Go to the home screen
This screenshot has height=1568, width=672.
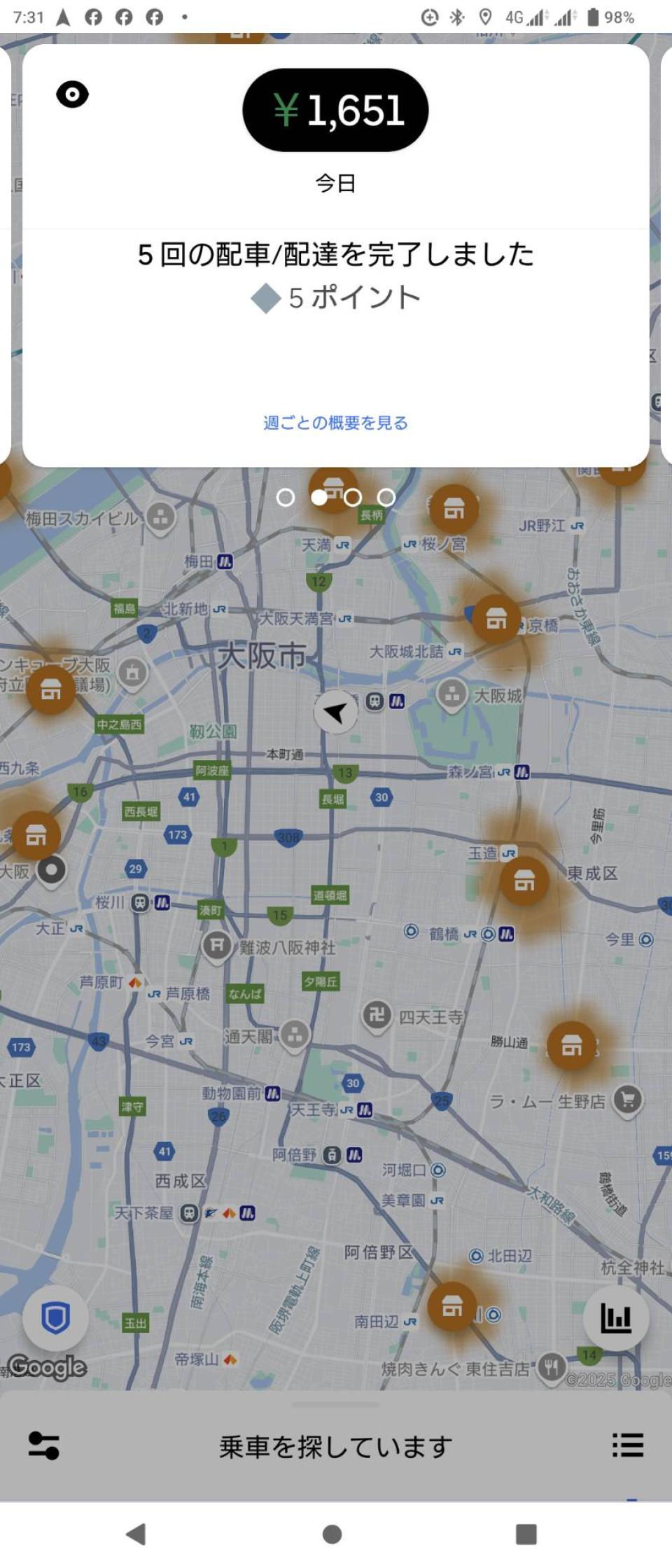tap(332, 1534)
